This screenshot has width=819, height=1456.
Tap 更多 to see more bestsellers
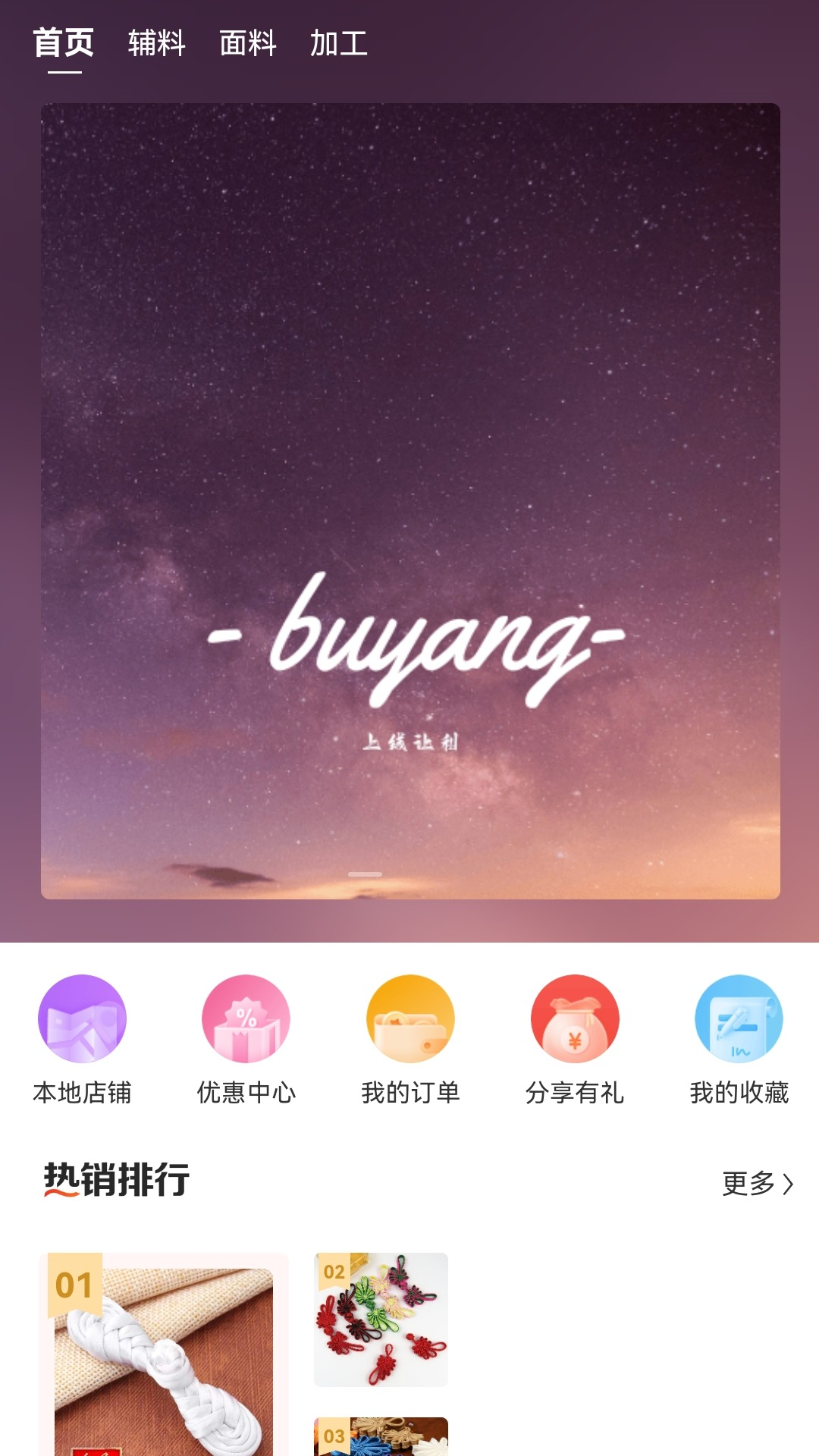pyautogui.click(x=757, y=1183)
